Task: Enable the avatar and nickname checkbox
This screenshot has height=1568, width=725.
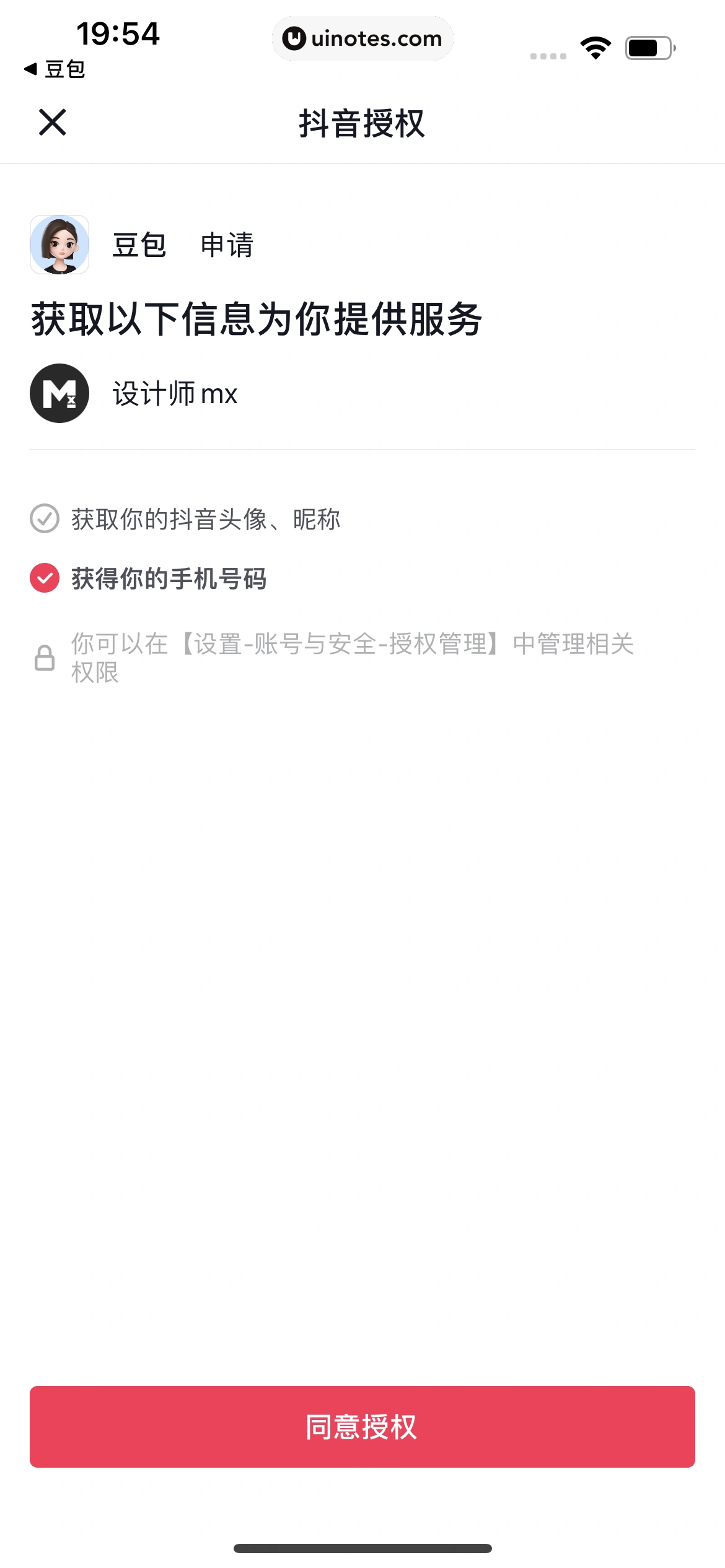Action: [x=44, y=520]
